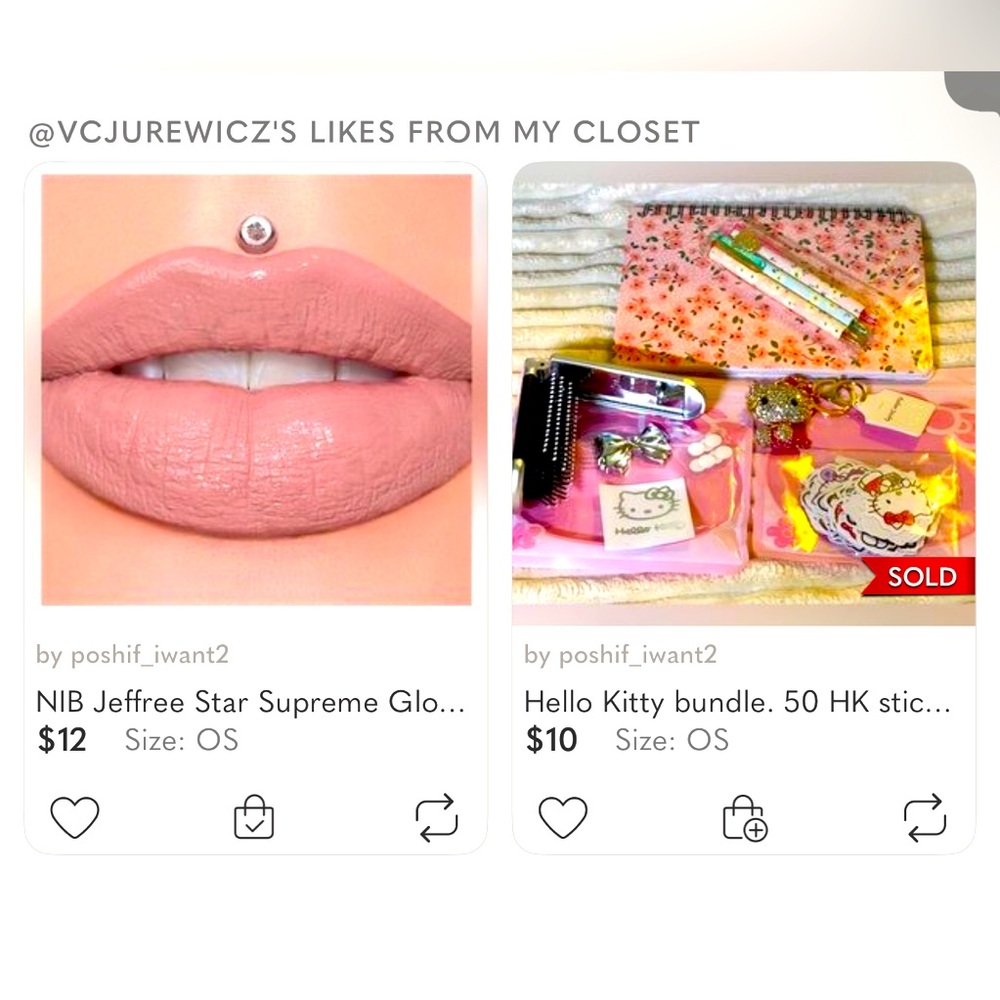The image size is (1000, 1000).
Task: Share the Hello Kitty bundle listing
Action: 924,817
